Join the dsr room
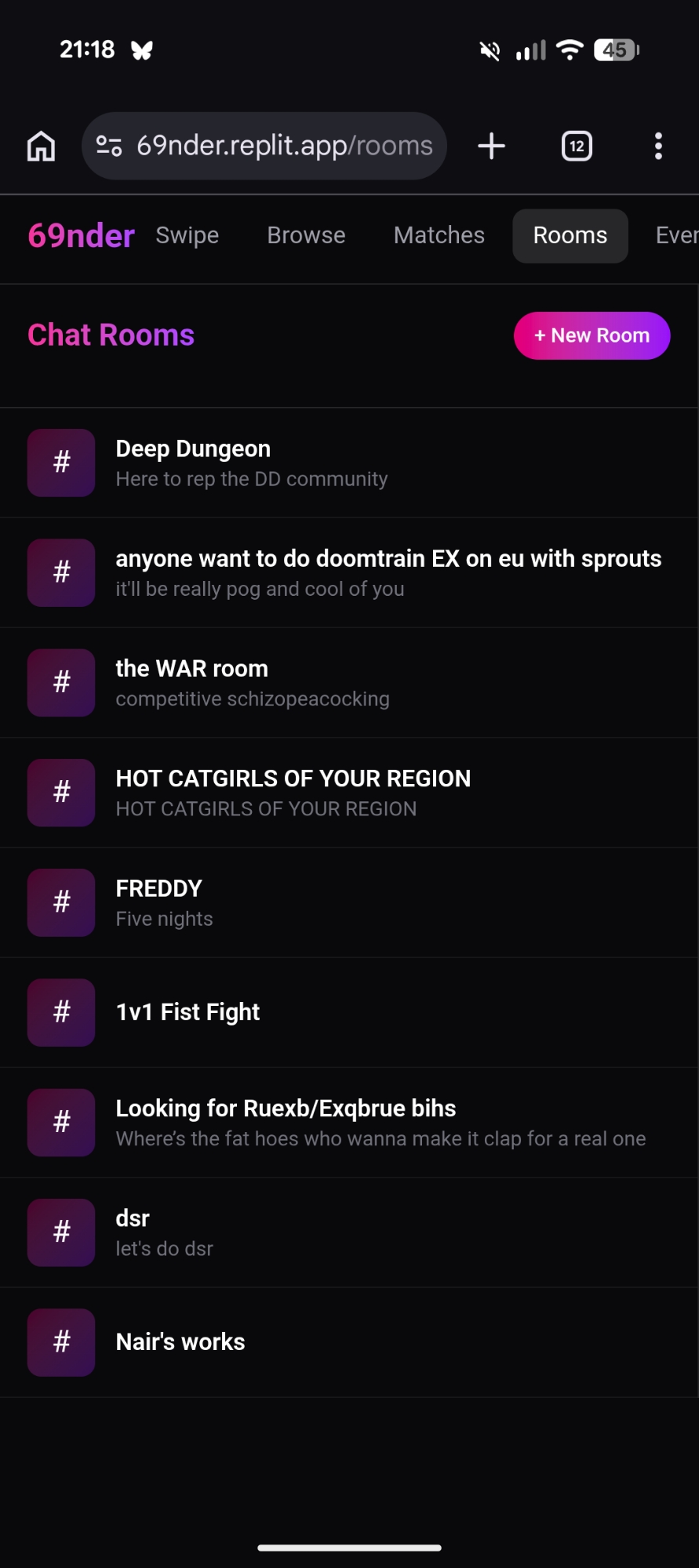Screen dimensions: 699x1568 (x=349, y=1232)
